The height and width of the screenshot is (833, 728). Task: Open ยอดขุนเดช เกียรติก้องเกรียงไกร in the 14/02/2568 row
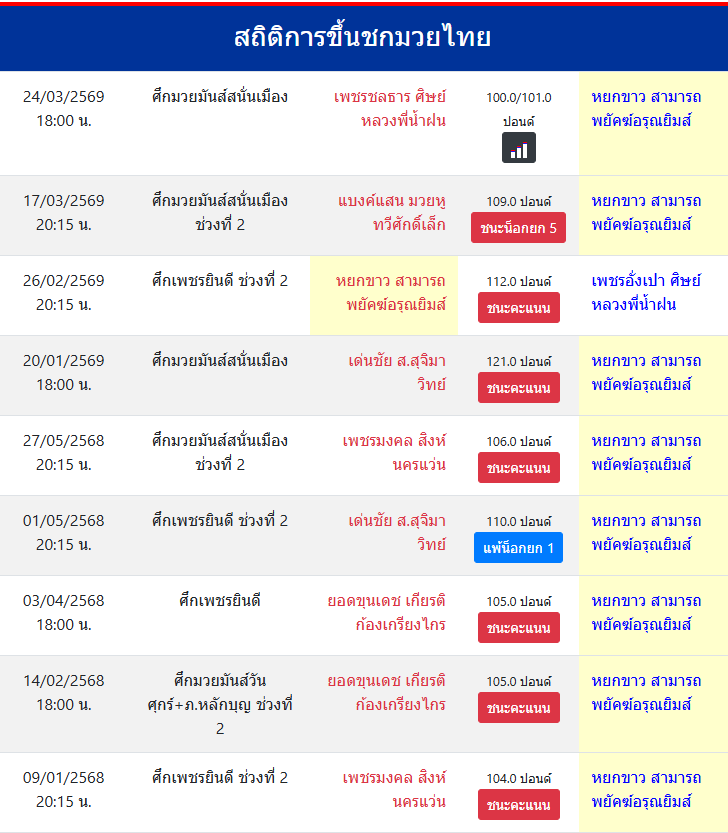[386, 692]
